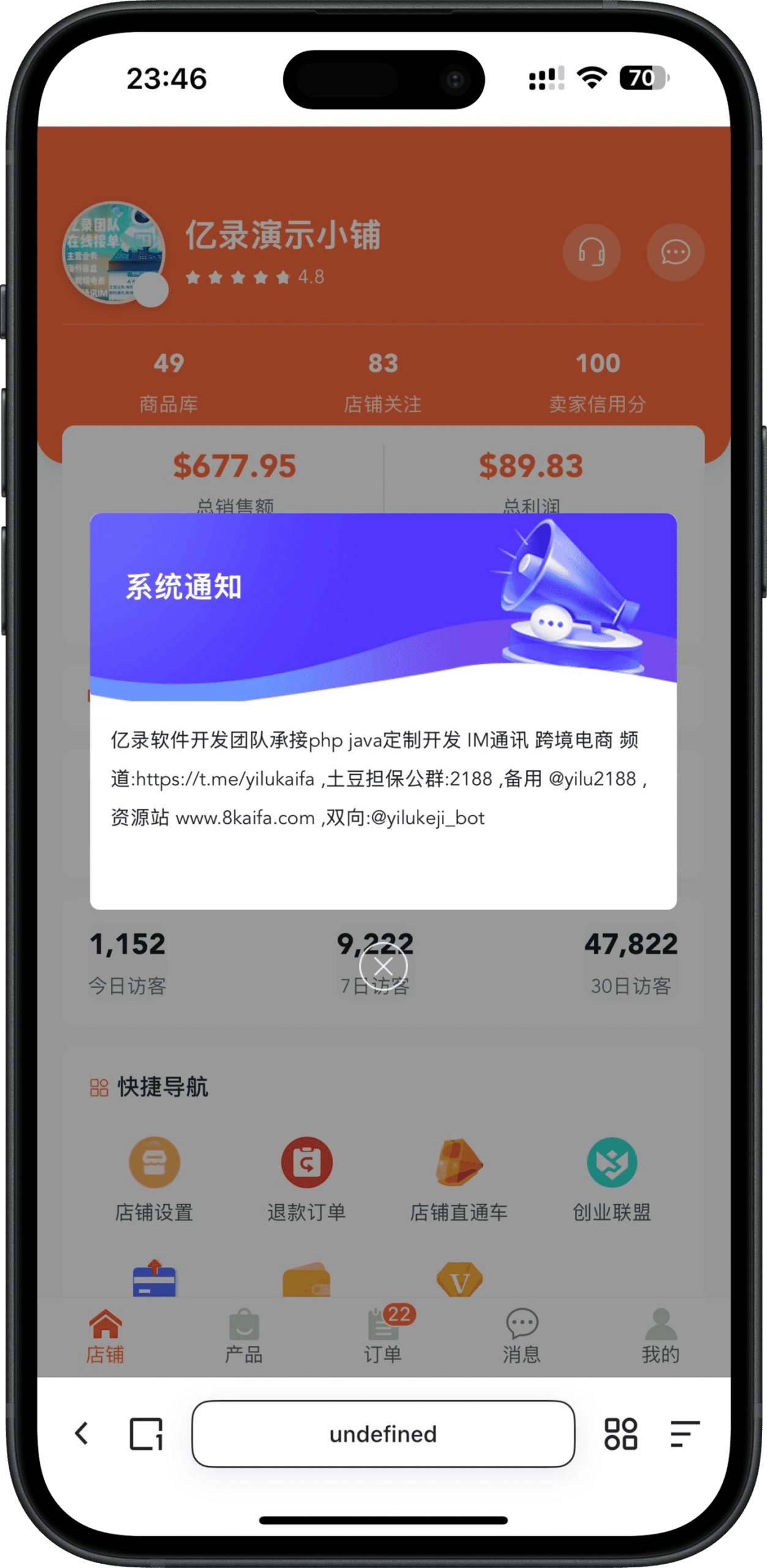Select the 店铺 tab
Screen dimensions: 767x1568
point(105,1336)
